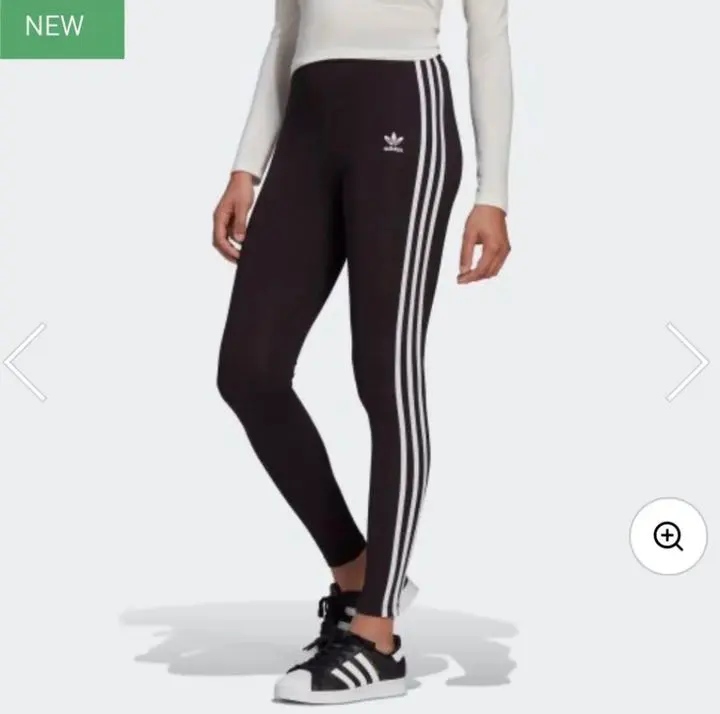Zoom in with the magnifier button
The image size is (720, 714).
[x=668, y=536]
